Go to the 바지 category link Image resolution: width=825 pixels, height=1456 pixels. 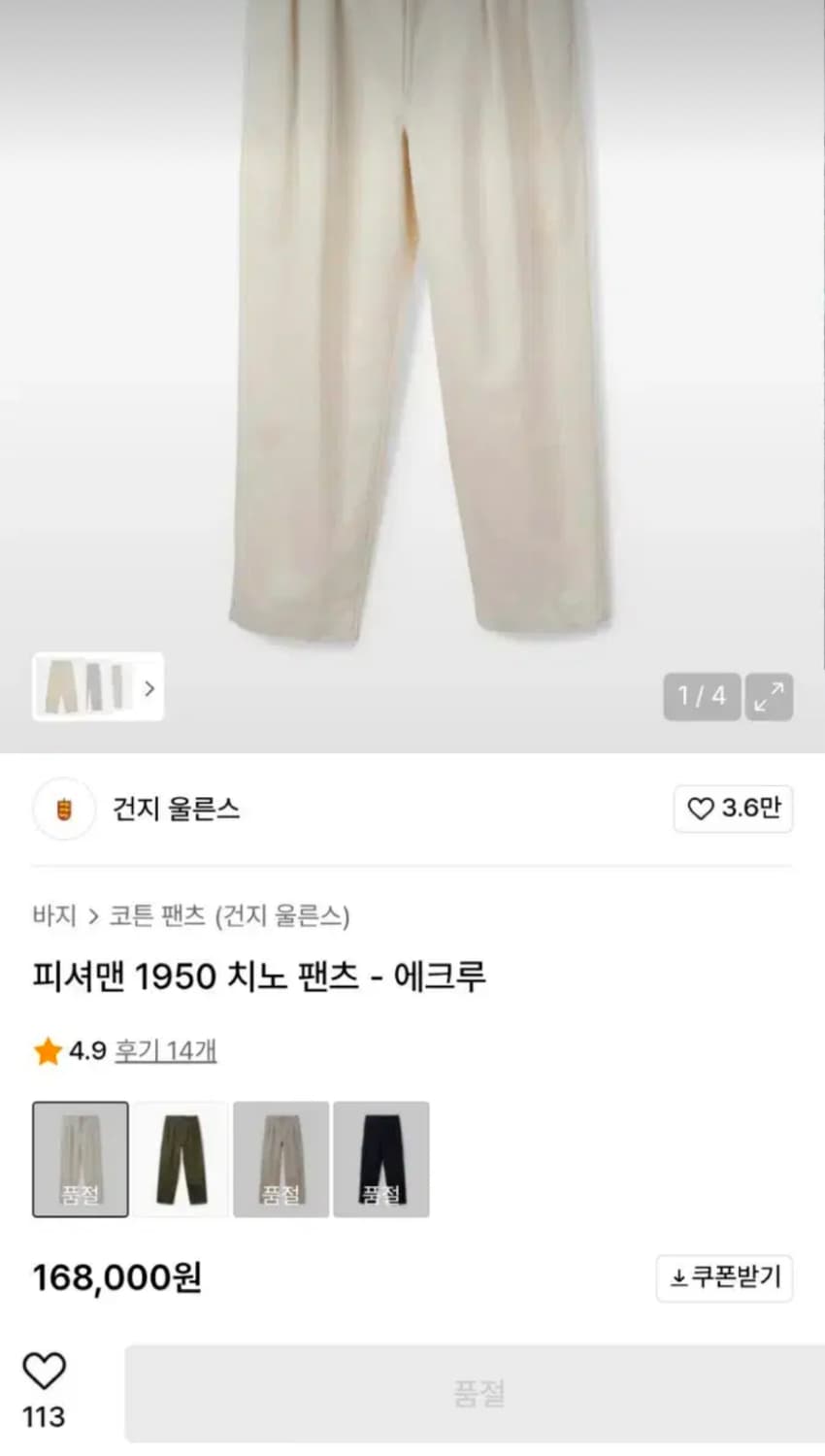[x=53, y=914]
